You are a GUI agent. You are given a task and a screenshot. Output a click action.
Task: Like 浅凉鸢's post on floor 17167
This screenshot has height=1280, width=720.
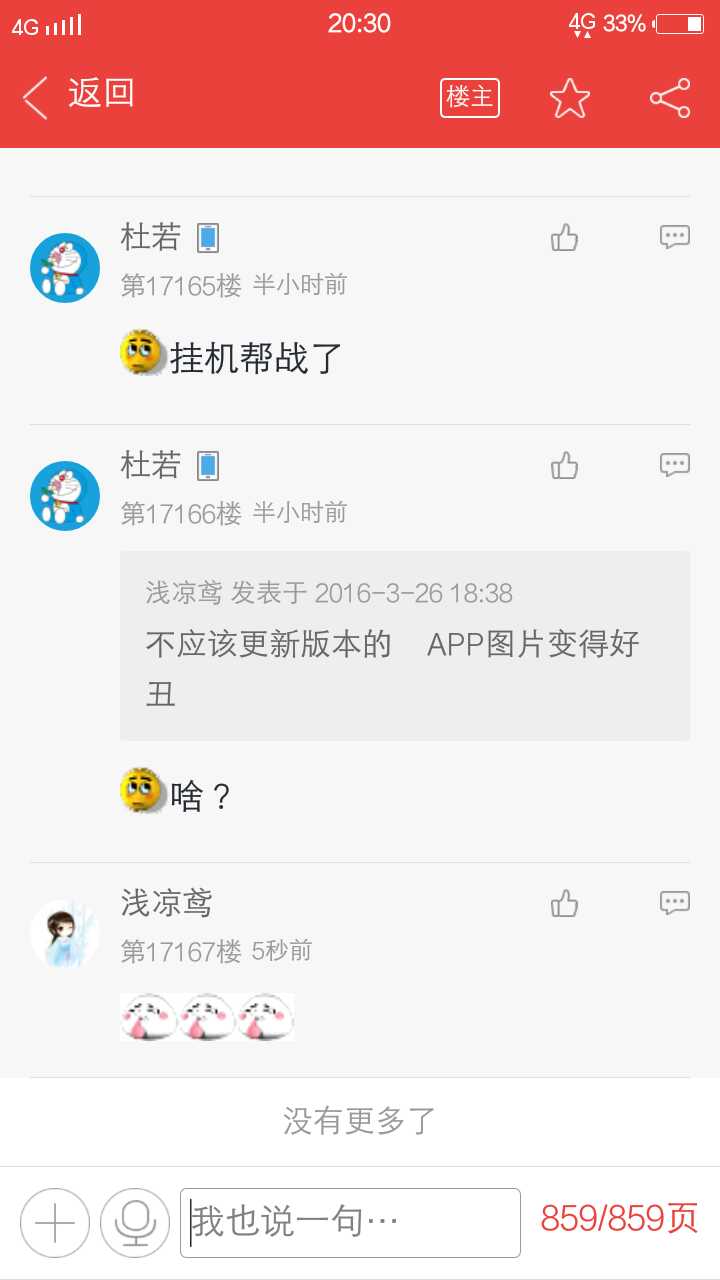(x=565, y=904)
